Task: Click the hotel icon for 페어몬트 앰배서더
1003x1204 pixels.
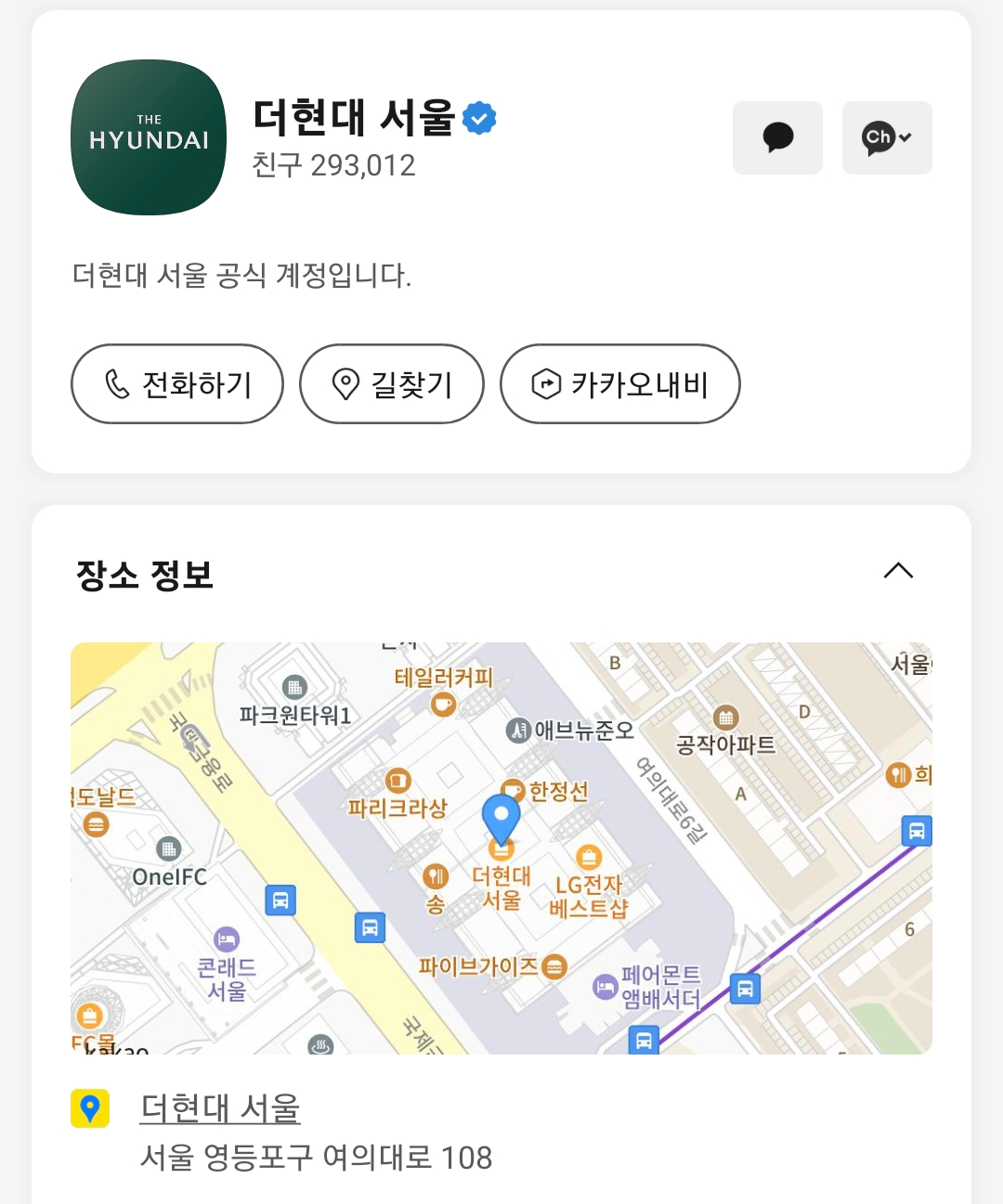Action: 605,986
